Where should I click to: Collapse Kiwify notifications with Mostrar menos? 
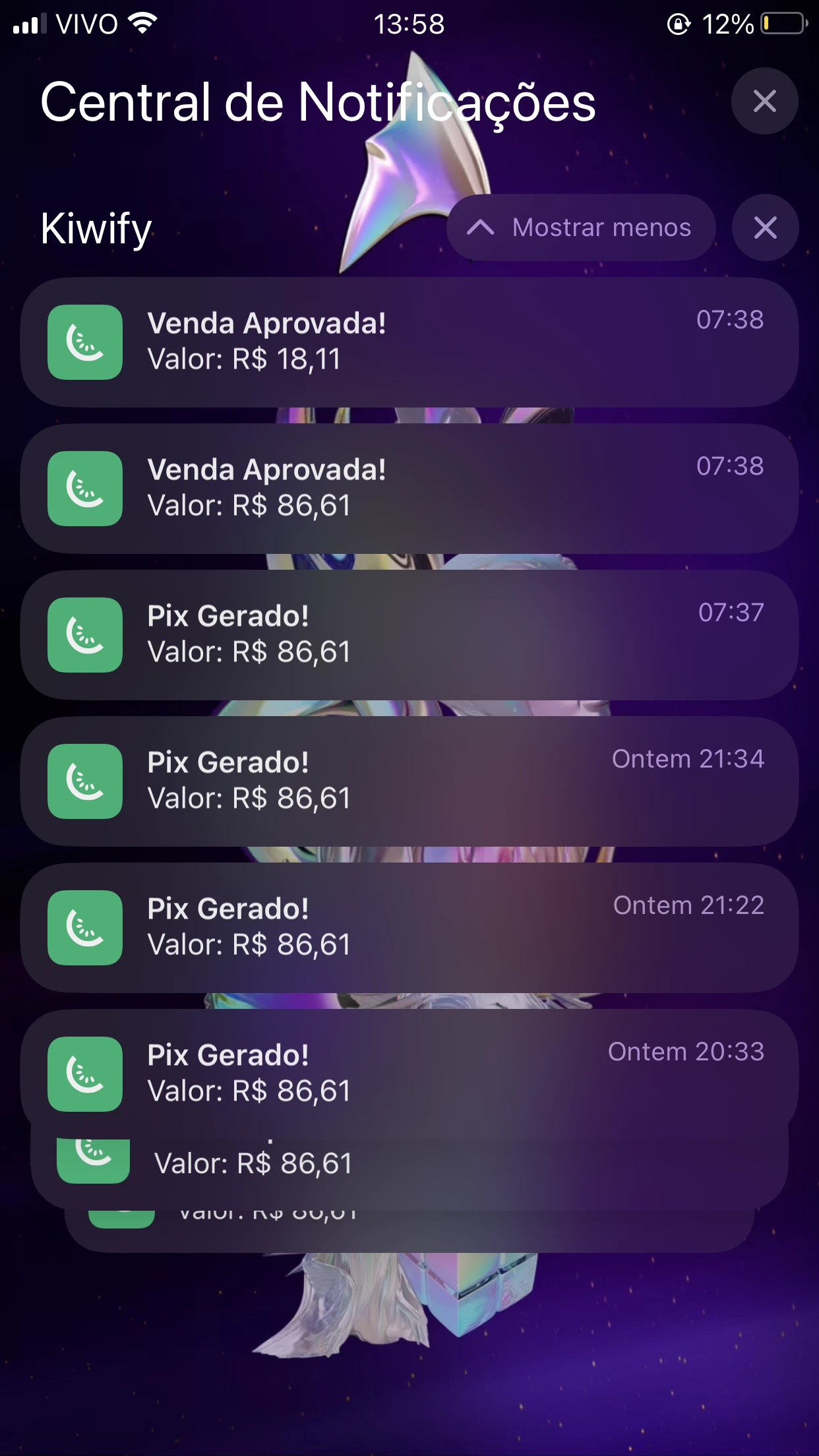581,228
